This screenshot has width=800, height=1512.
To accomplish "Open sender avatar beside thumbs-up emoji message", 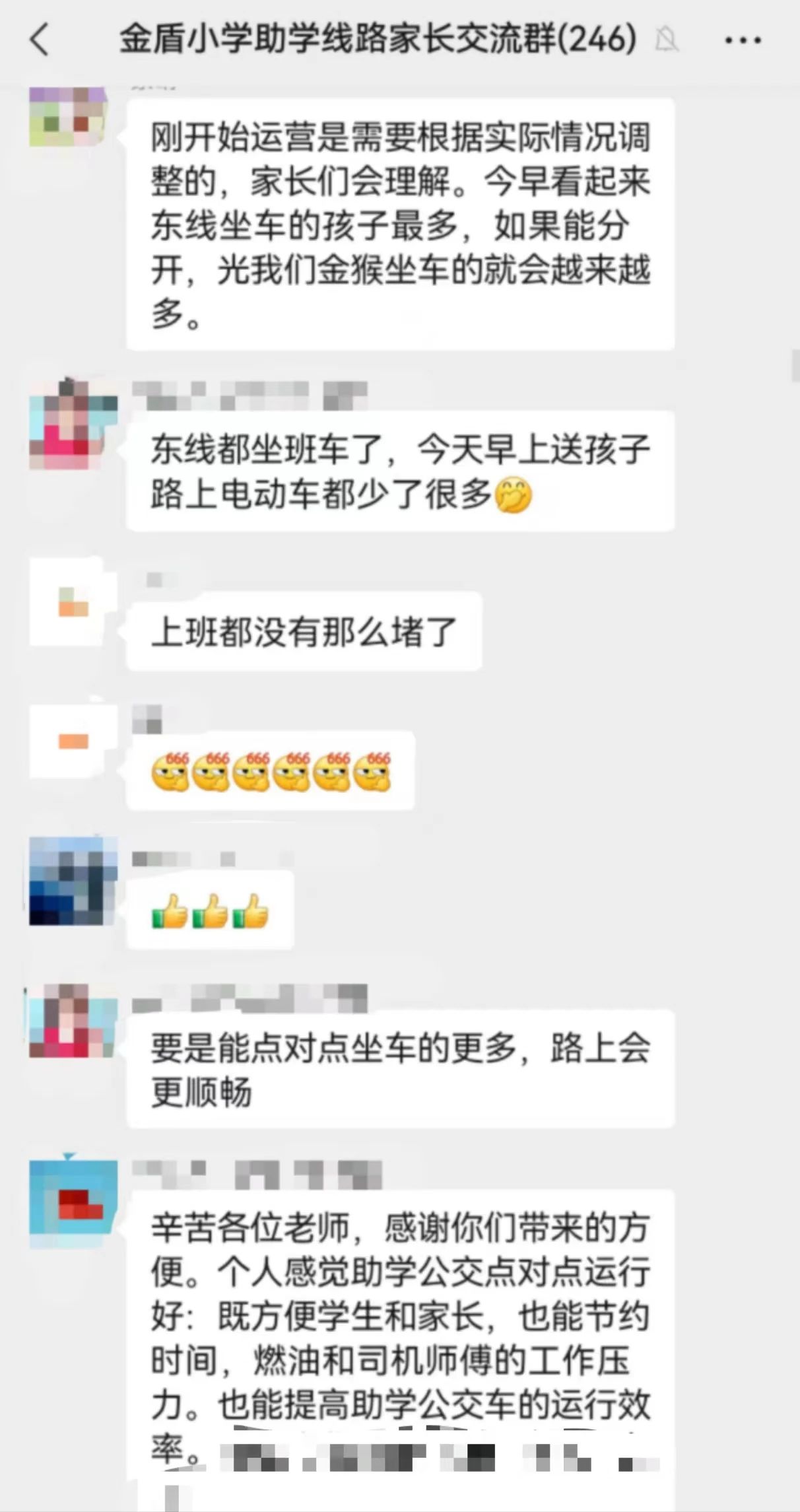I will coord(73,881).
